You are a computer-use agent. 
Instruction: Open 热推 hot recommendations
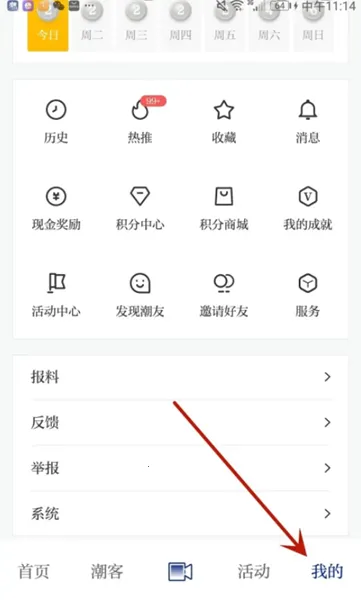coord(140,121)
